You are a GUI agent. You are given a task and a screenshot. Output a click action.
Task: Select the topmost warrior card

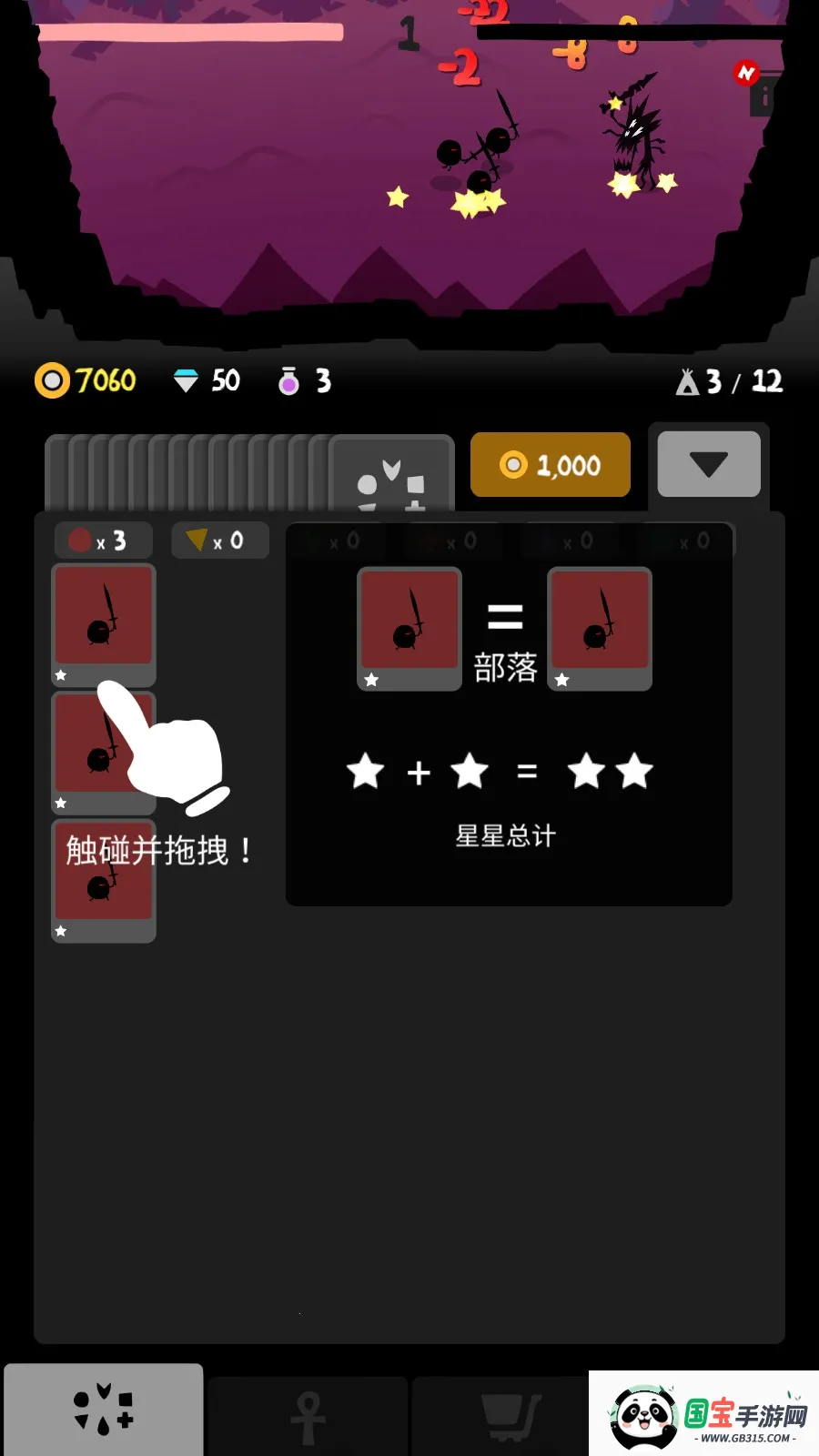104,623
